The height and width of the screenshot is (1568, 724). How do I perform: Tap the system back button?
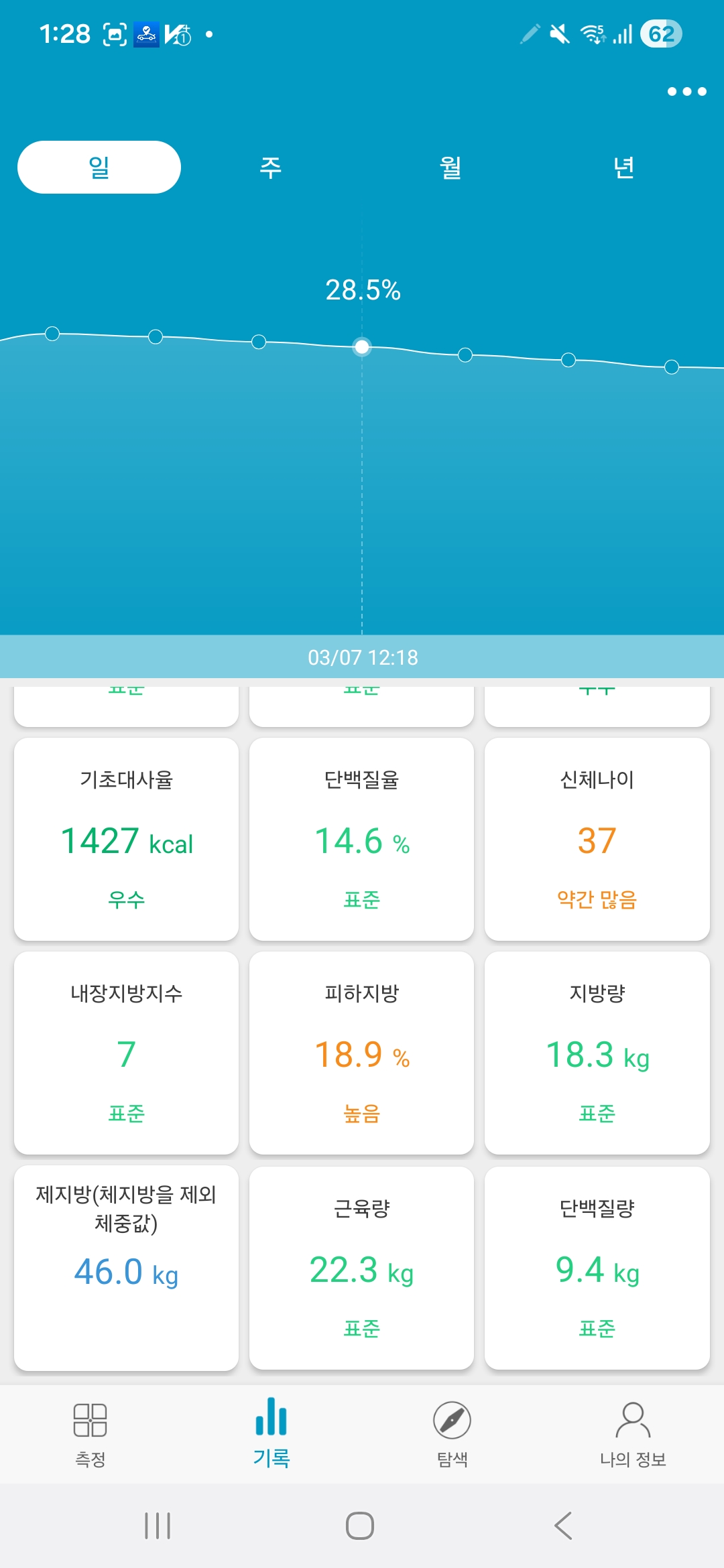point(563,1526)
